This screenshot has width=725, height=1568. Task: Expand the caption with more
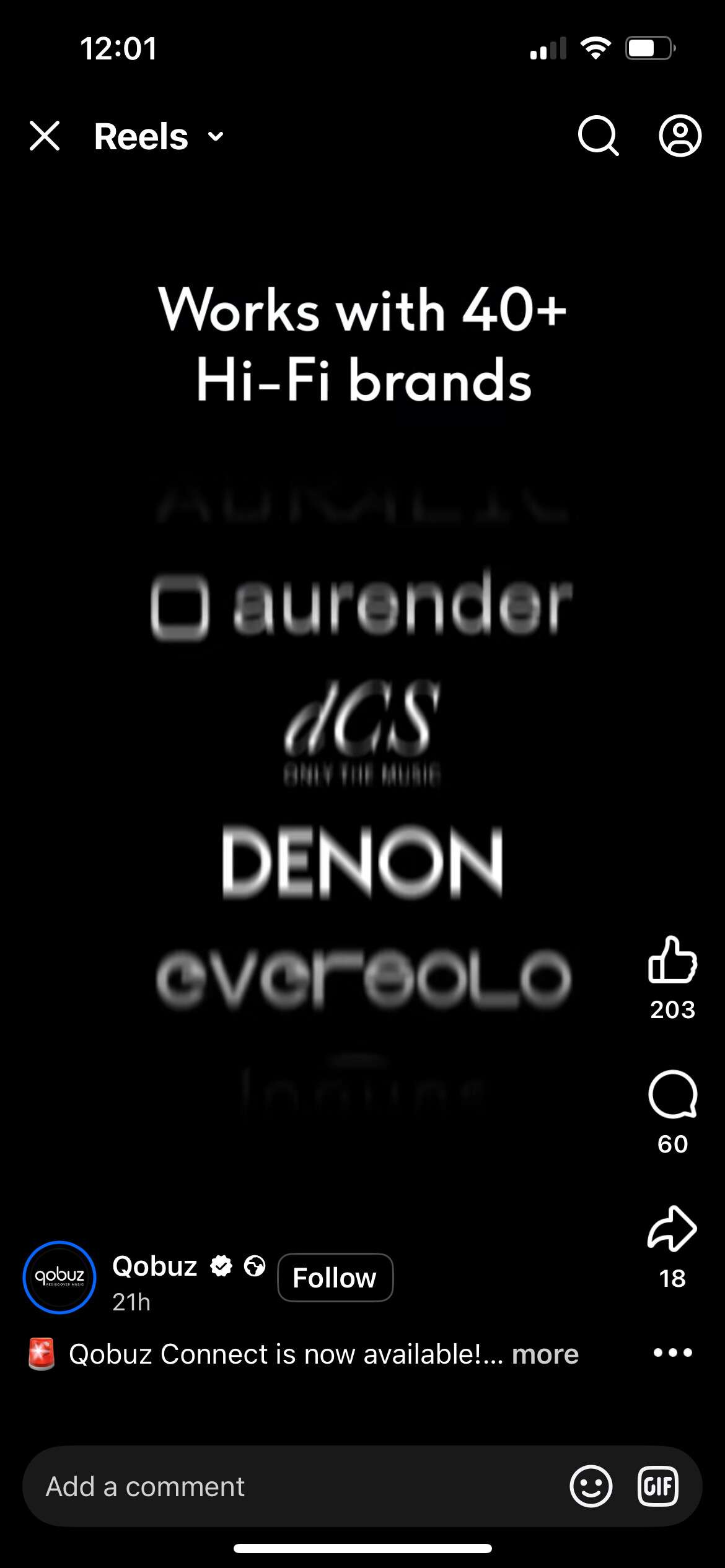(x=545, y=1354)
